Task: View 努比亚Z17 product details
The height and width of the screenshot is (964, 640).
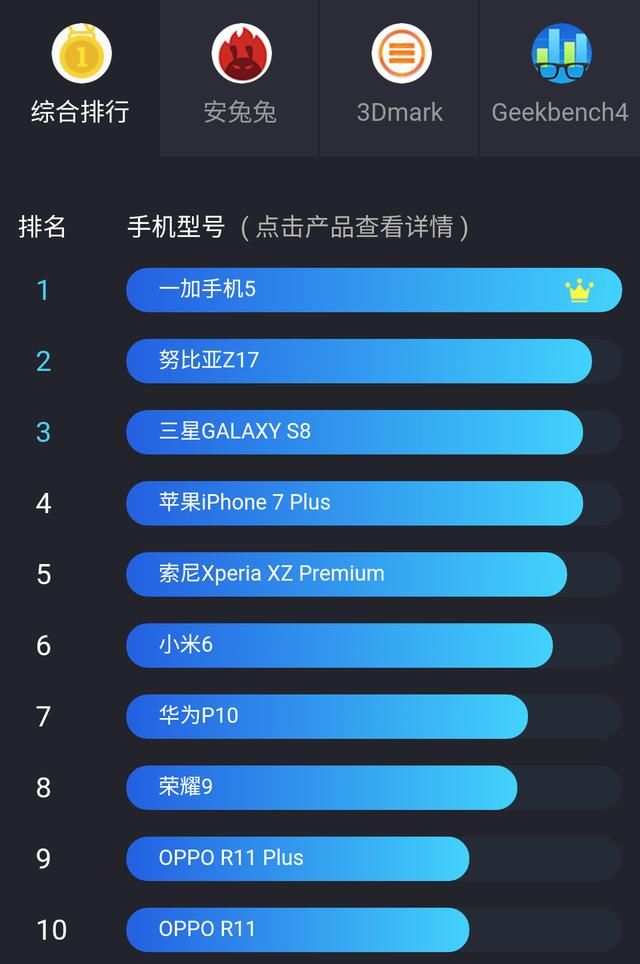Action: click(x=358, y=361)
